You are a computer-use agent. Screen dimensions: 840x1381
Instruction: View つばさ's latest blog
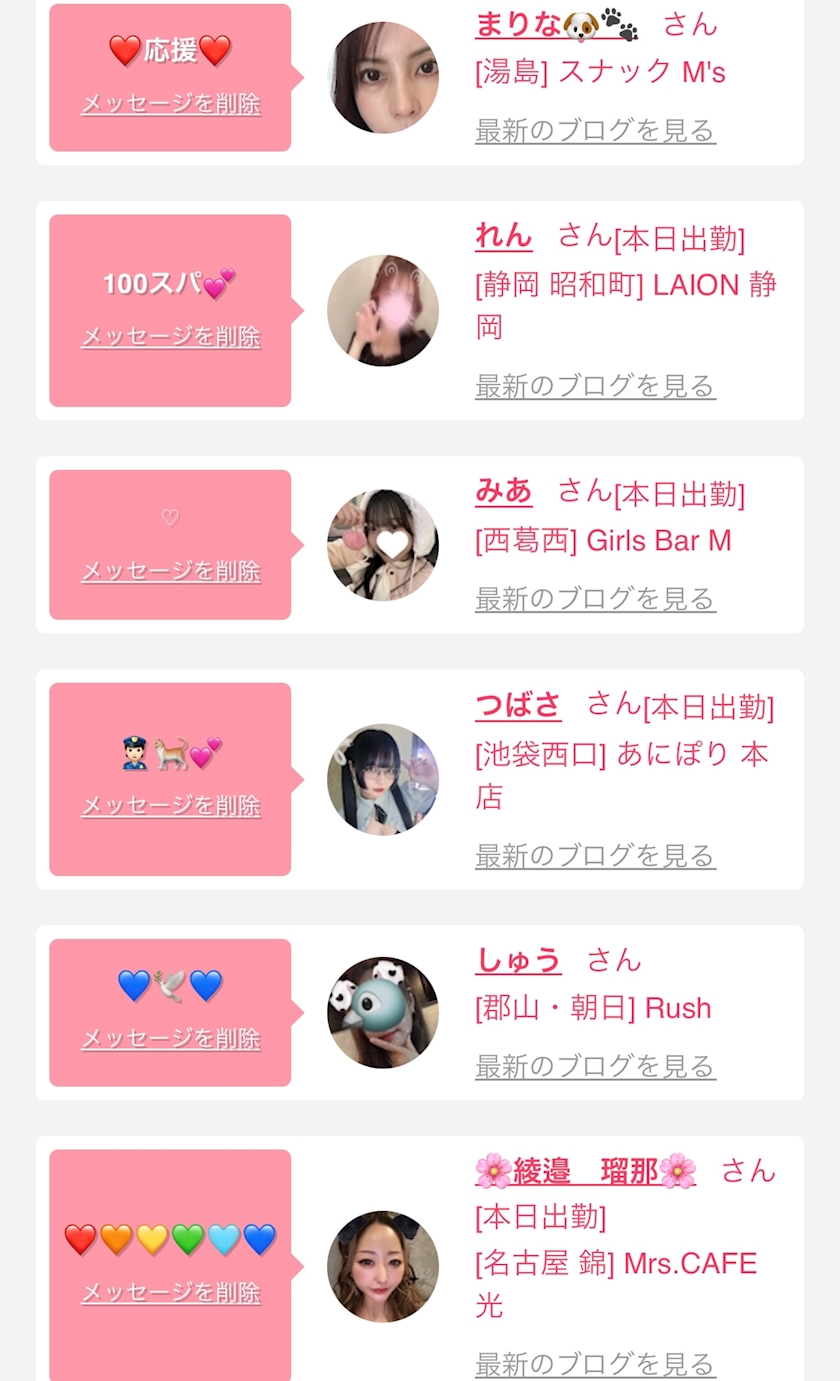(x=595, y=856)
